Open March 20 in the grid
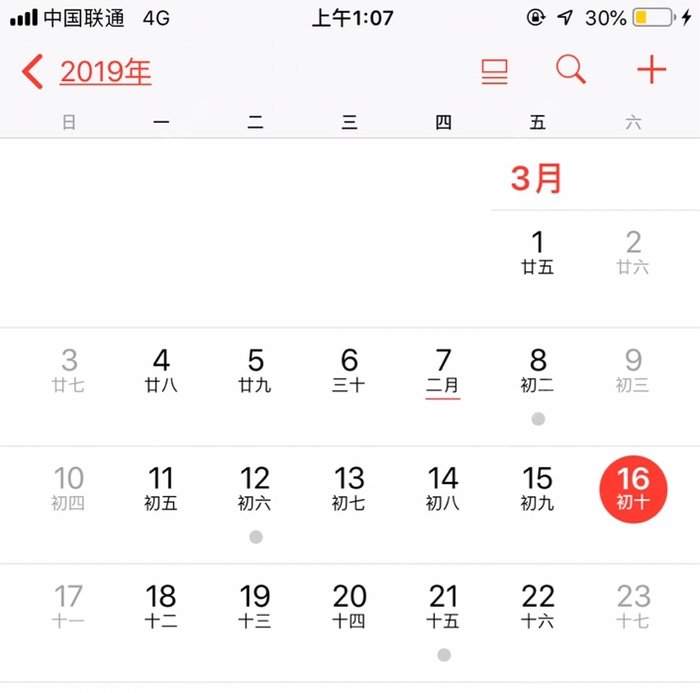 click(x=349, y=607)
